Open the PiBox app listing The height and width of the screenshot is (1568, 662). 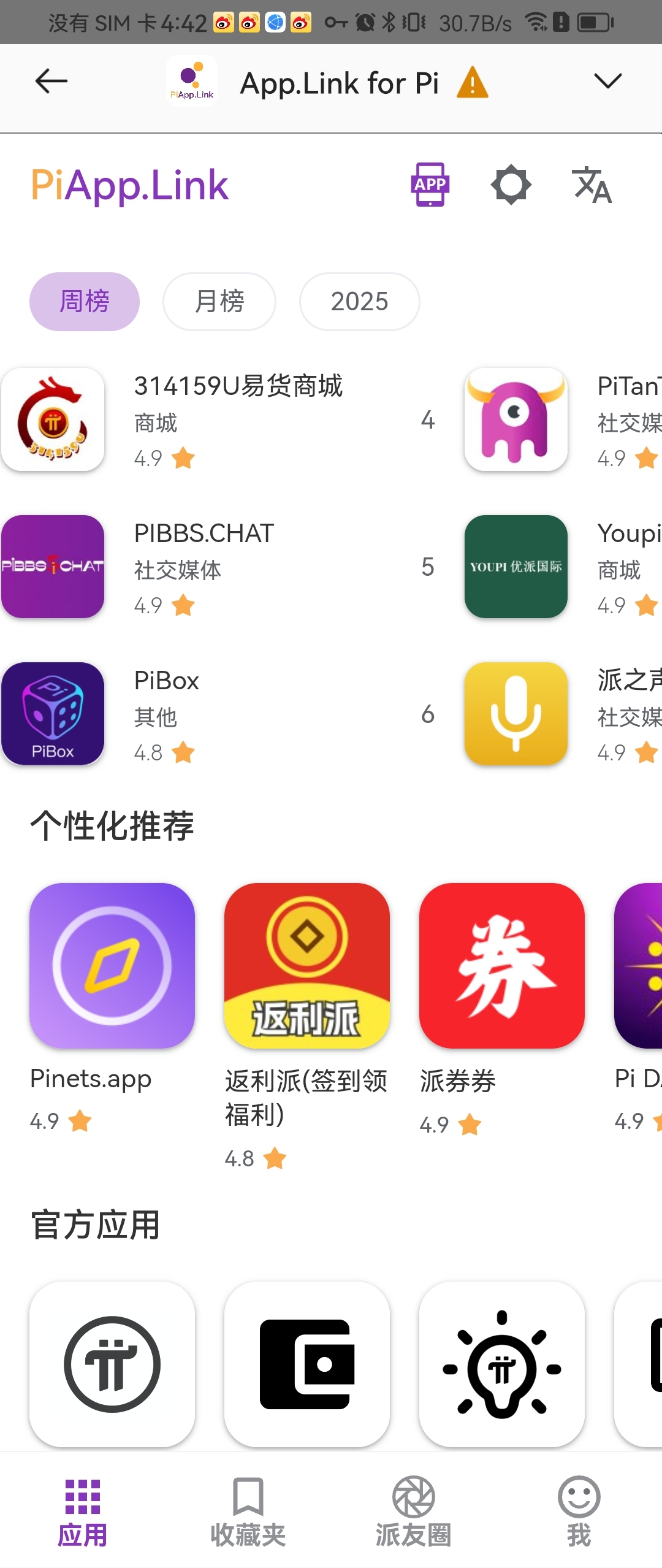click(x=165, y=714)
